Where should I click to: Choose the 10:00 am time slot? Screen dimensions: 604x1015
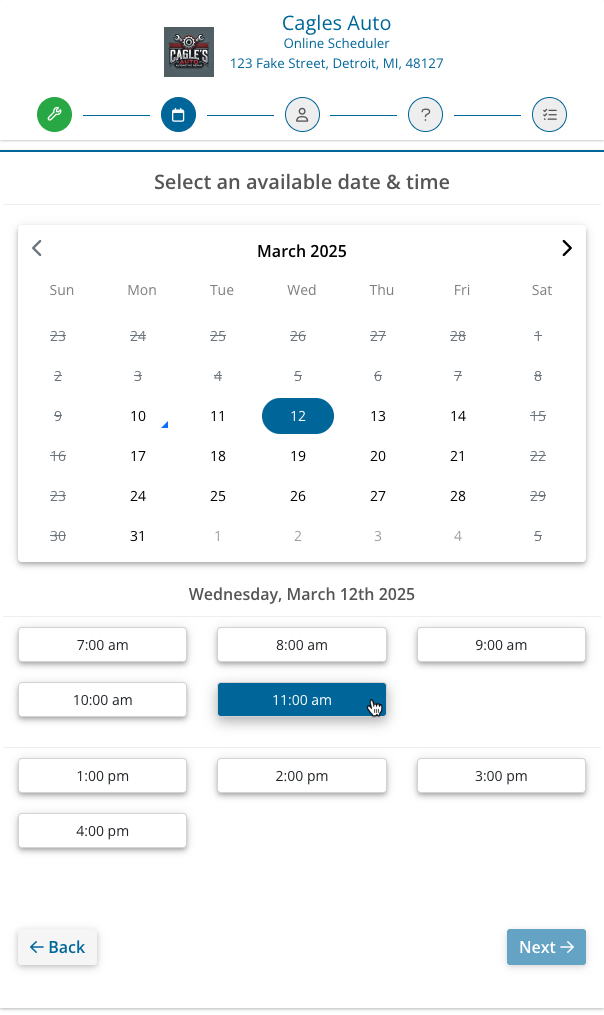[102, 700]
